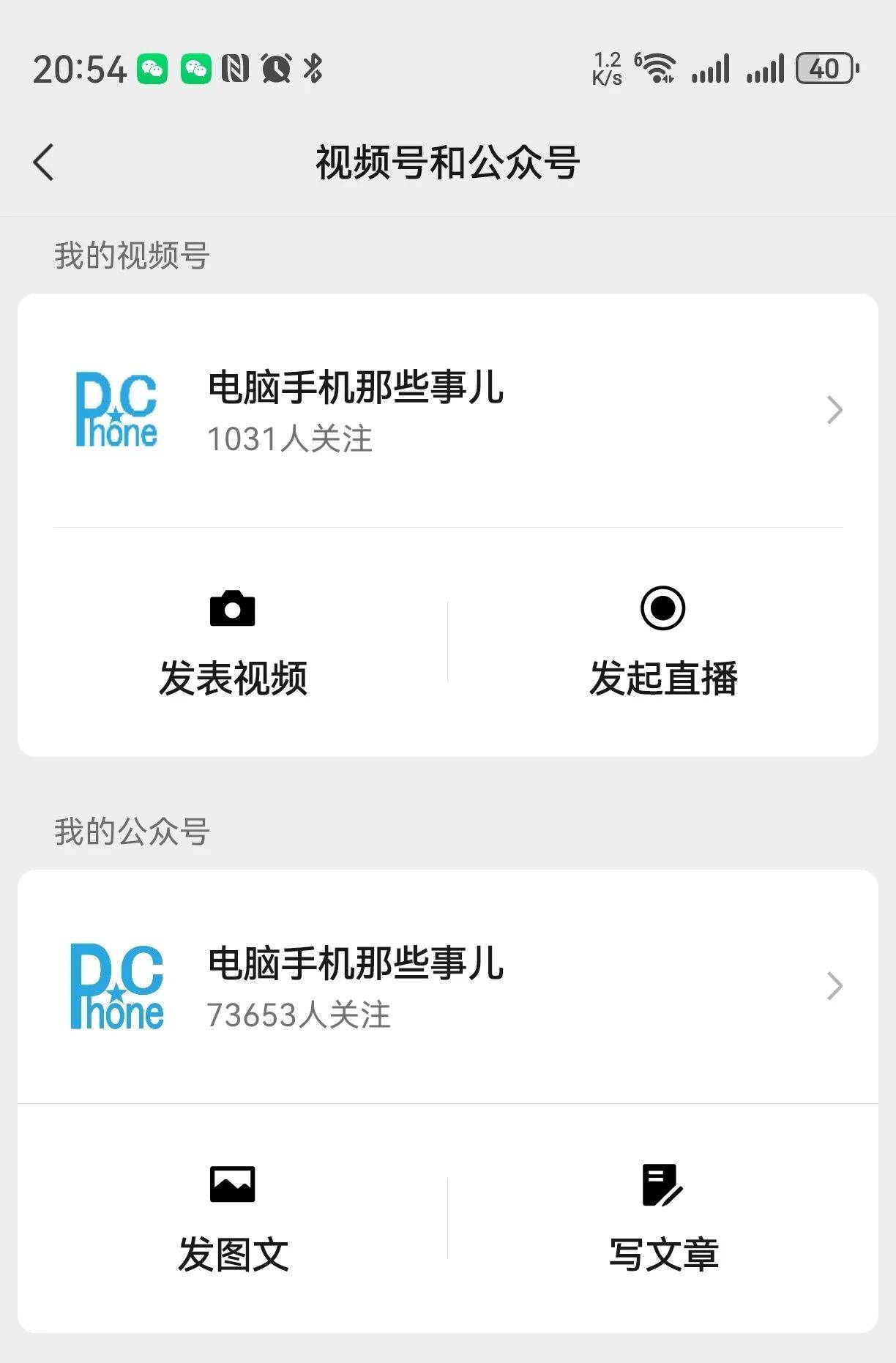Go back from 视频号和公众号 page
Image resolution: width=896 pixels, height=1363 pixels.
point(44,163)
